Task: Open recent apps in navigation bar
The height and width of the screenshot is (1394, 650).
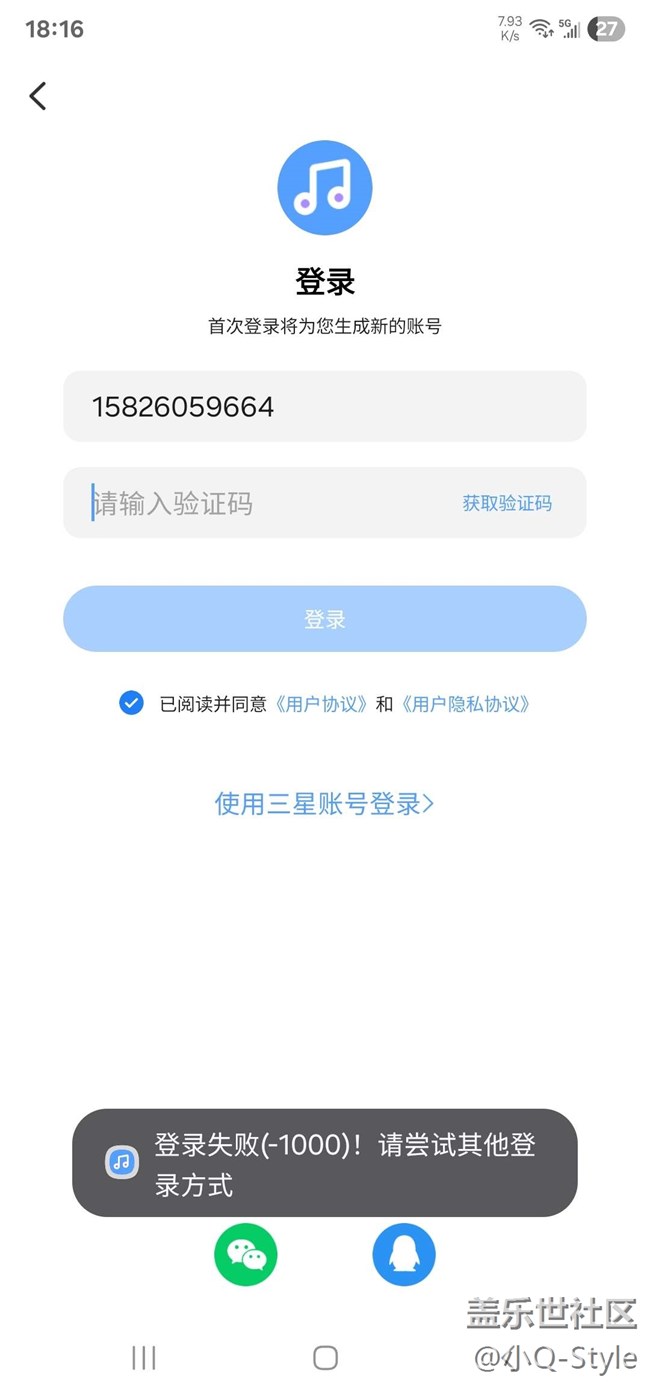Action: pyautogui.click(x=144, y=1357)
